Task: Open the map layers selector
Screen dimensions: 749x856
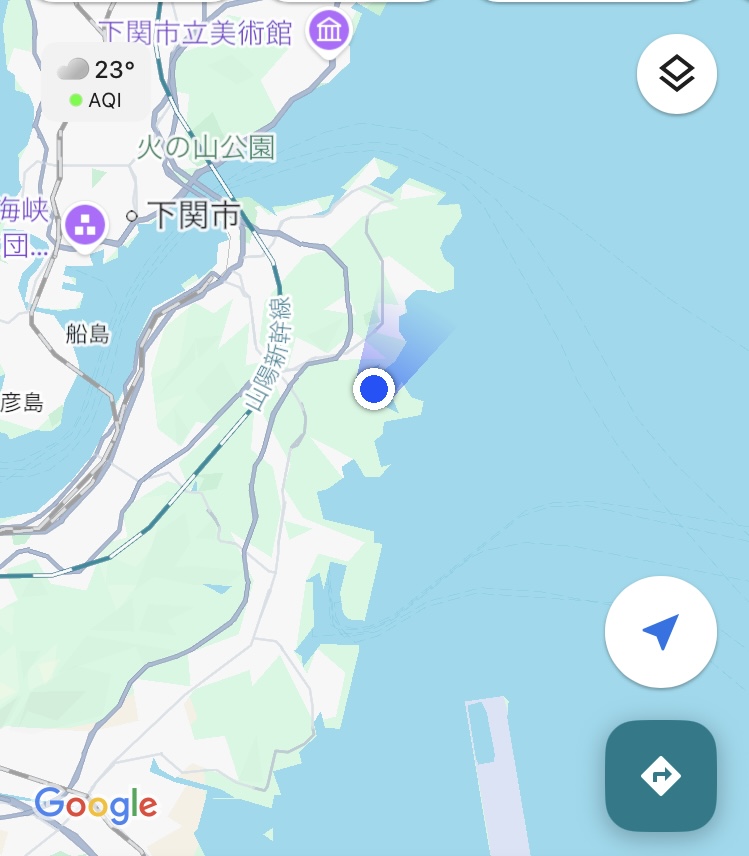Action: tap(677, 73)
